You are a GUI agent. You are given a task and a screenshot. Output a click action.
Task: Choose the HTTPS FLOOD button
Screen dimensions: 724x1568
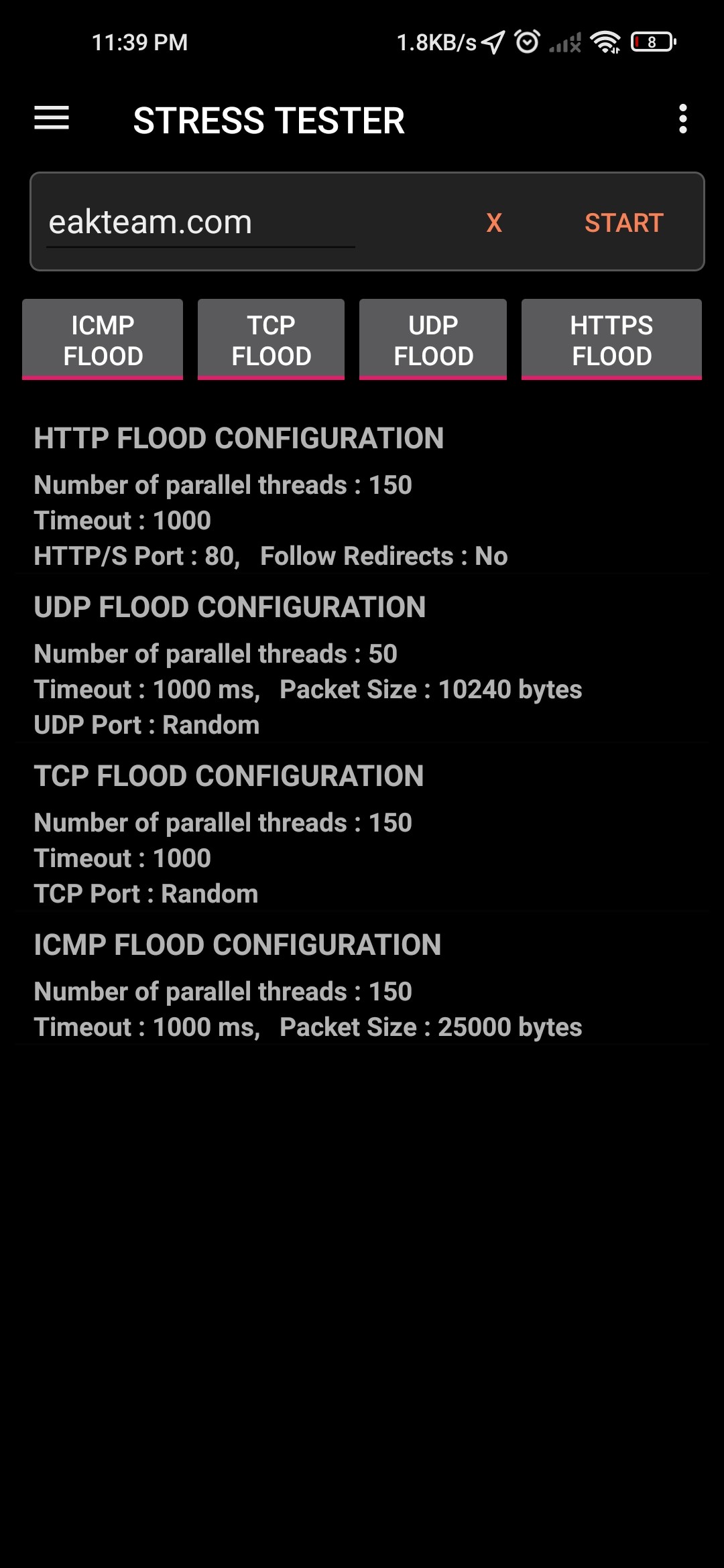pos(611,340)
